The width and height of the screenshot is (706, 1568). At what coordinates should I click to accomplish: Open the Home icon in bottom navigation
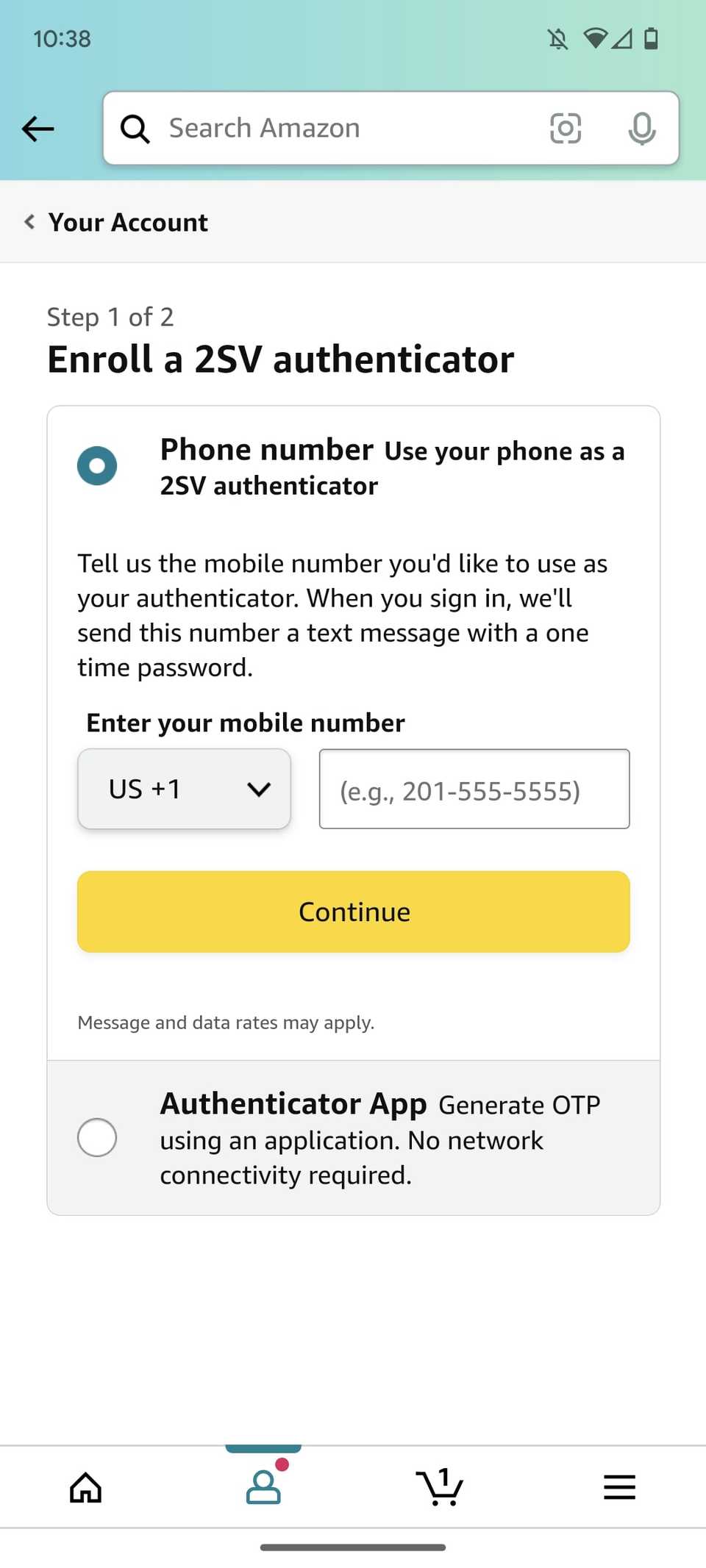pos(85,1486)
